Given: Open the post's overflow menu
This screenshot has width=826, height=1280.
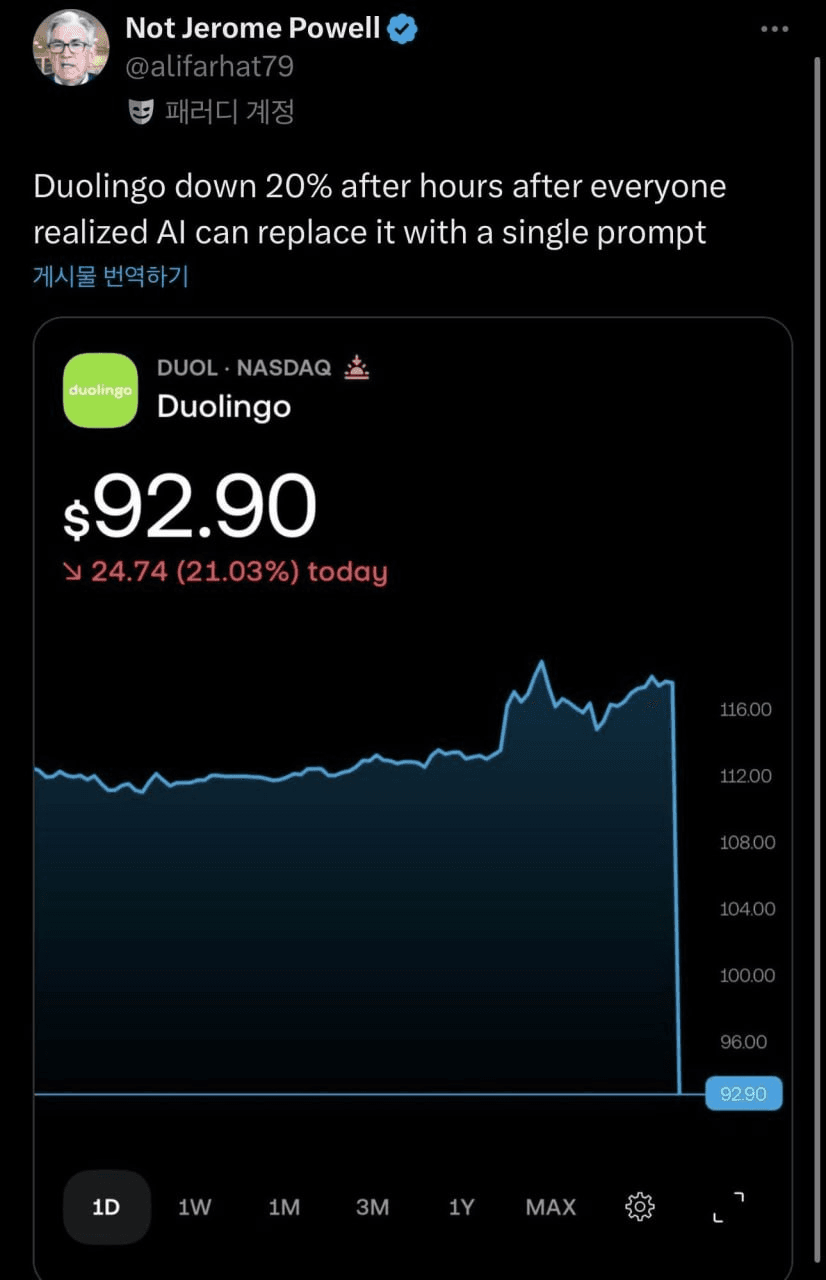Looking at the screenshot, I should [x=774, y=29].
